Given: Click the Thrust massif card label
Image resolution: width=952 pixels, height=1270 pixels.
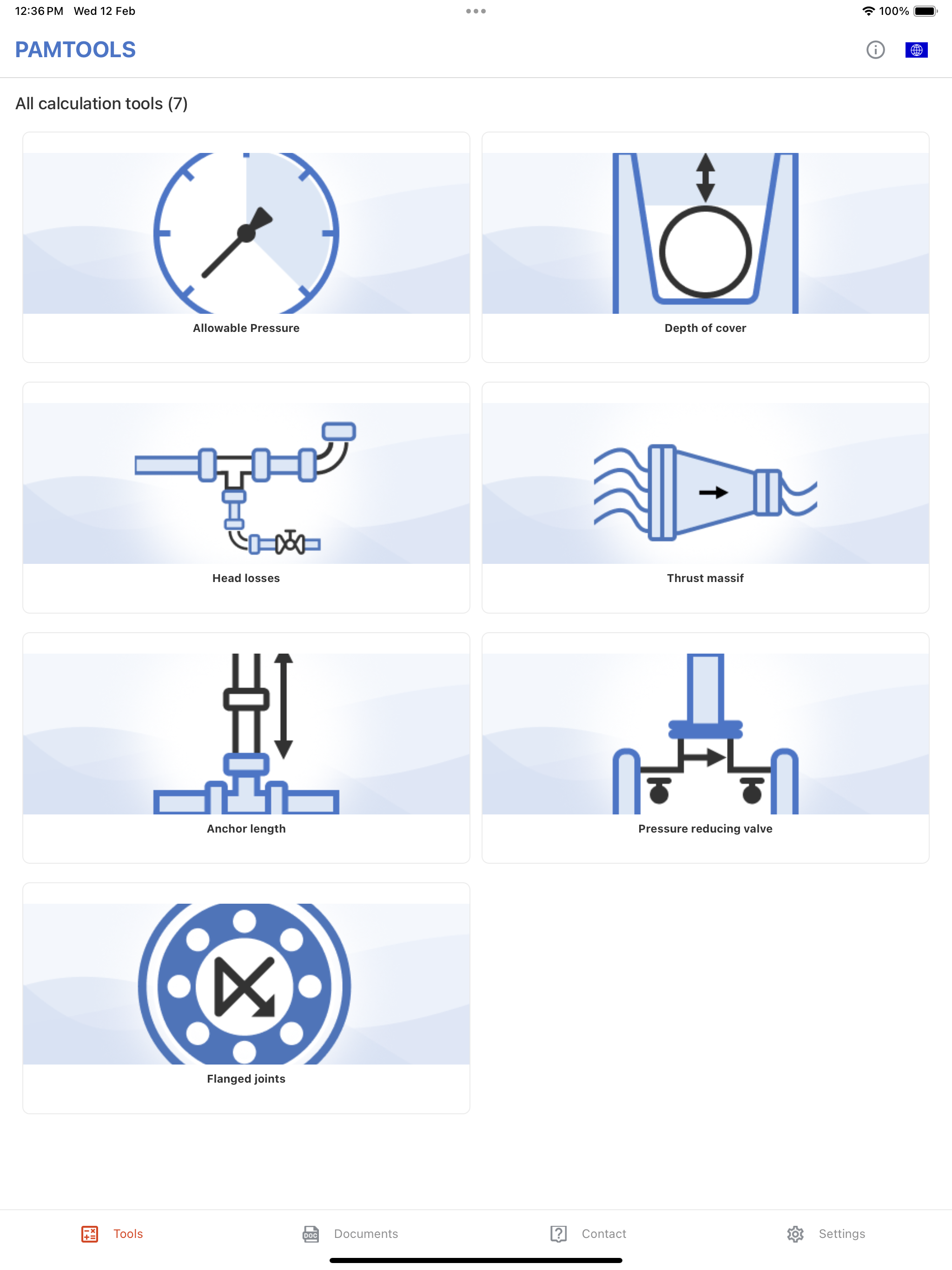Looking at the screenshot, I should pos(705,577).
